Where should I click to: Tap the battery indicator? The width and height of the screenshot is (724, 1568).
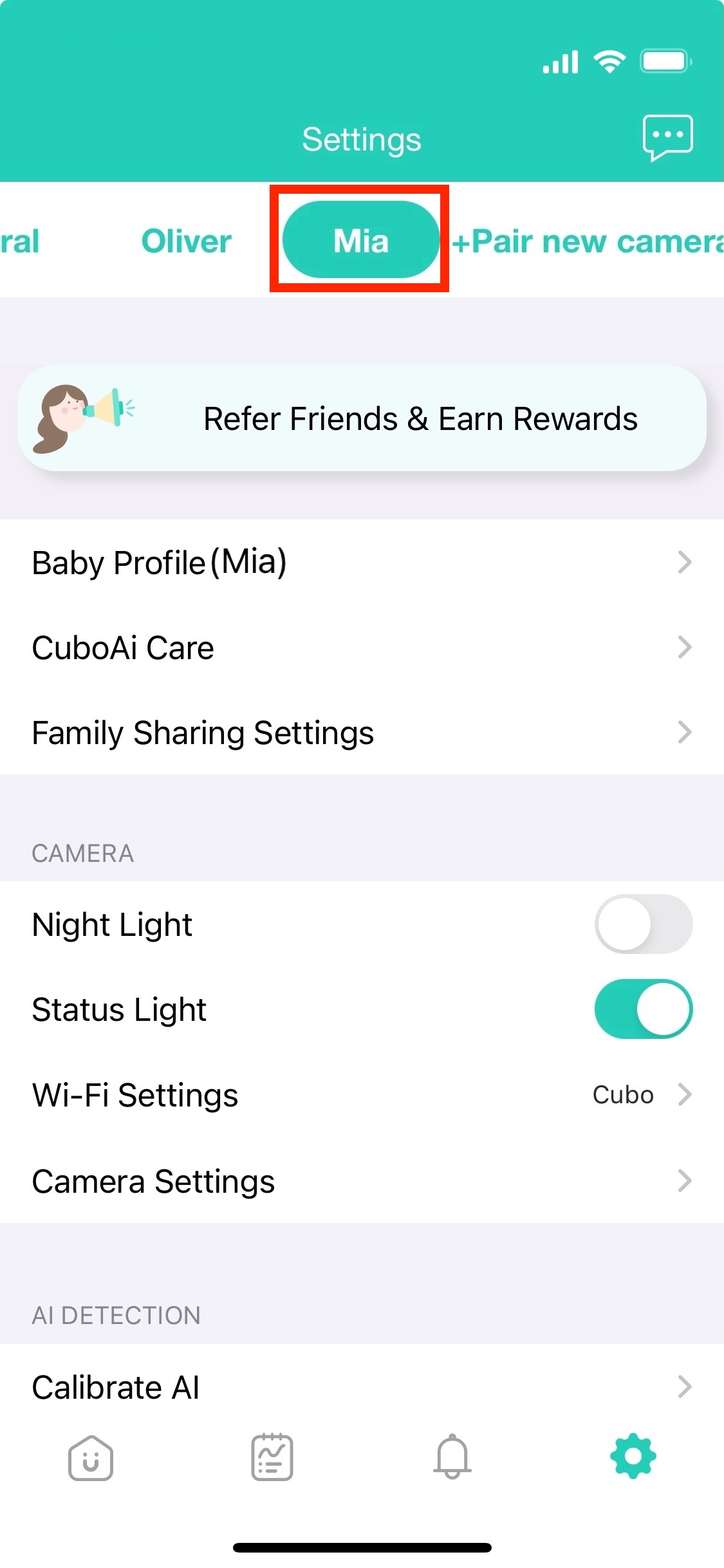point(664,60)
